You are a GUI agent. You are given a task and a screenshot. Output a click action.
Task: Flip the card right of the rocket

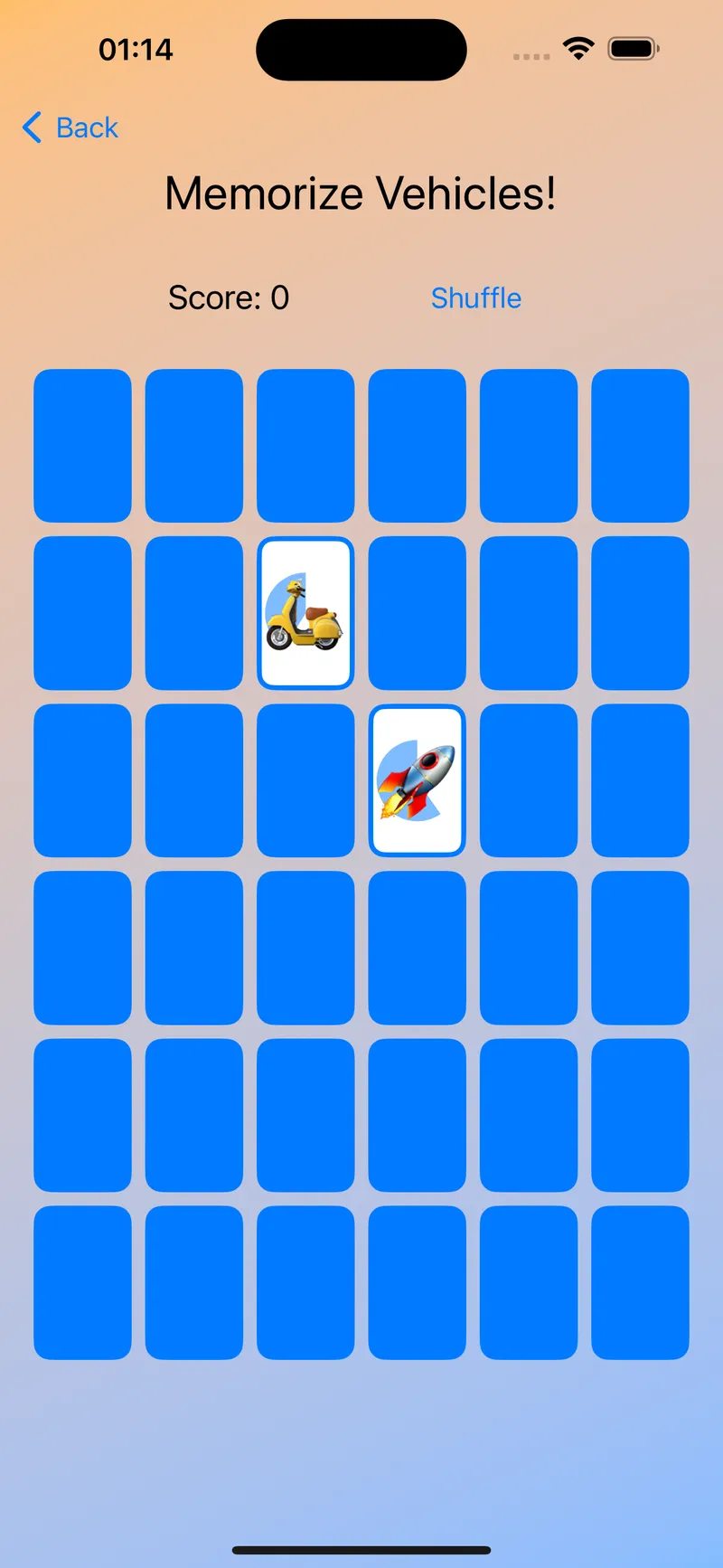pos(529,781)
